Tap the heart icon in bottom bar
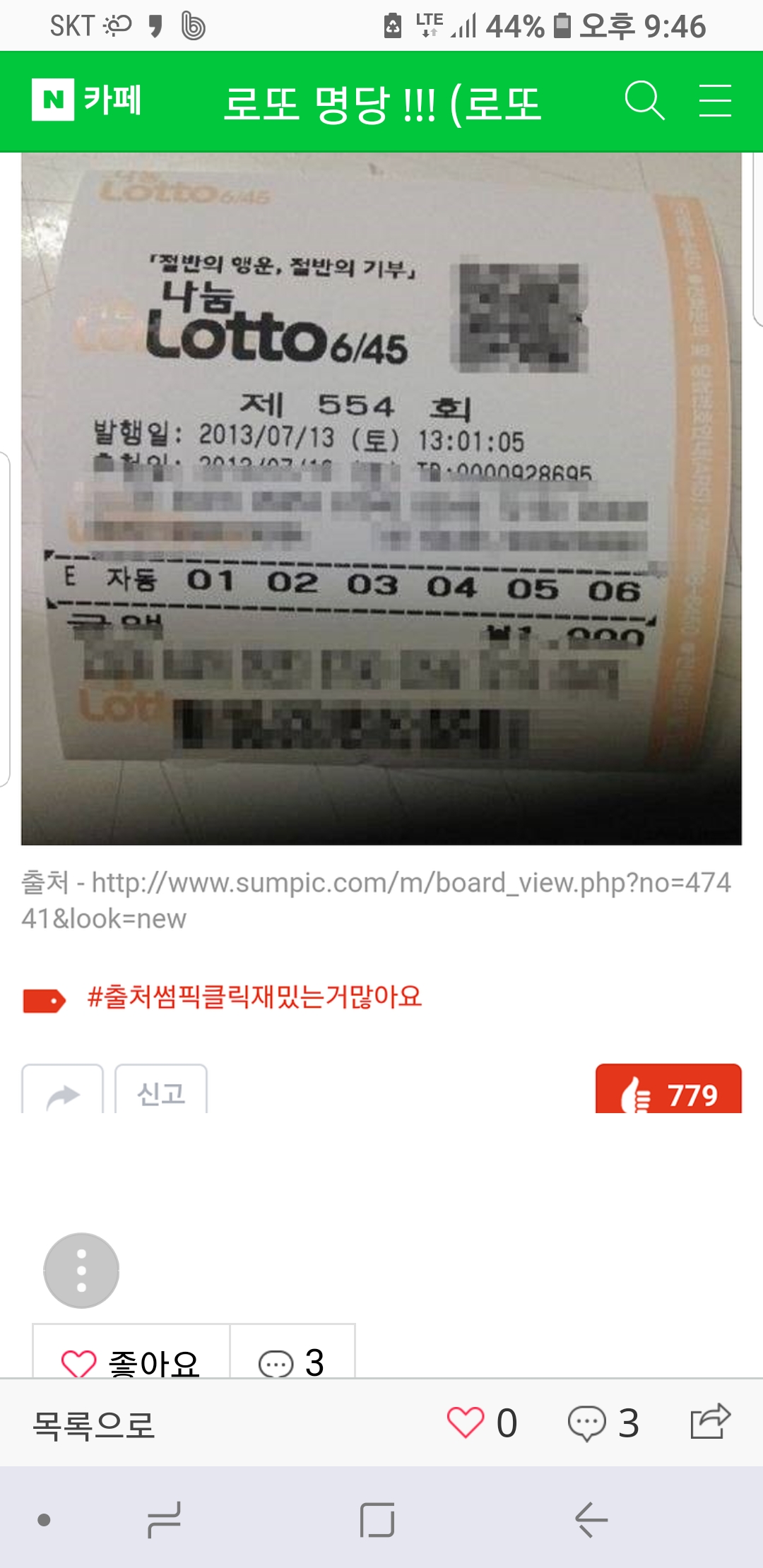 coord(466,1423)
